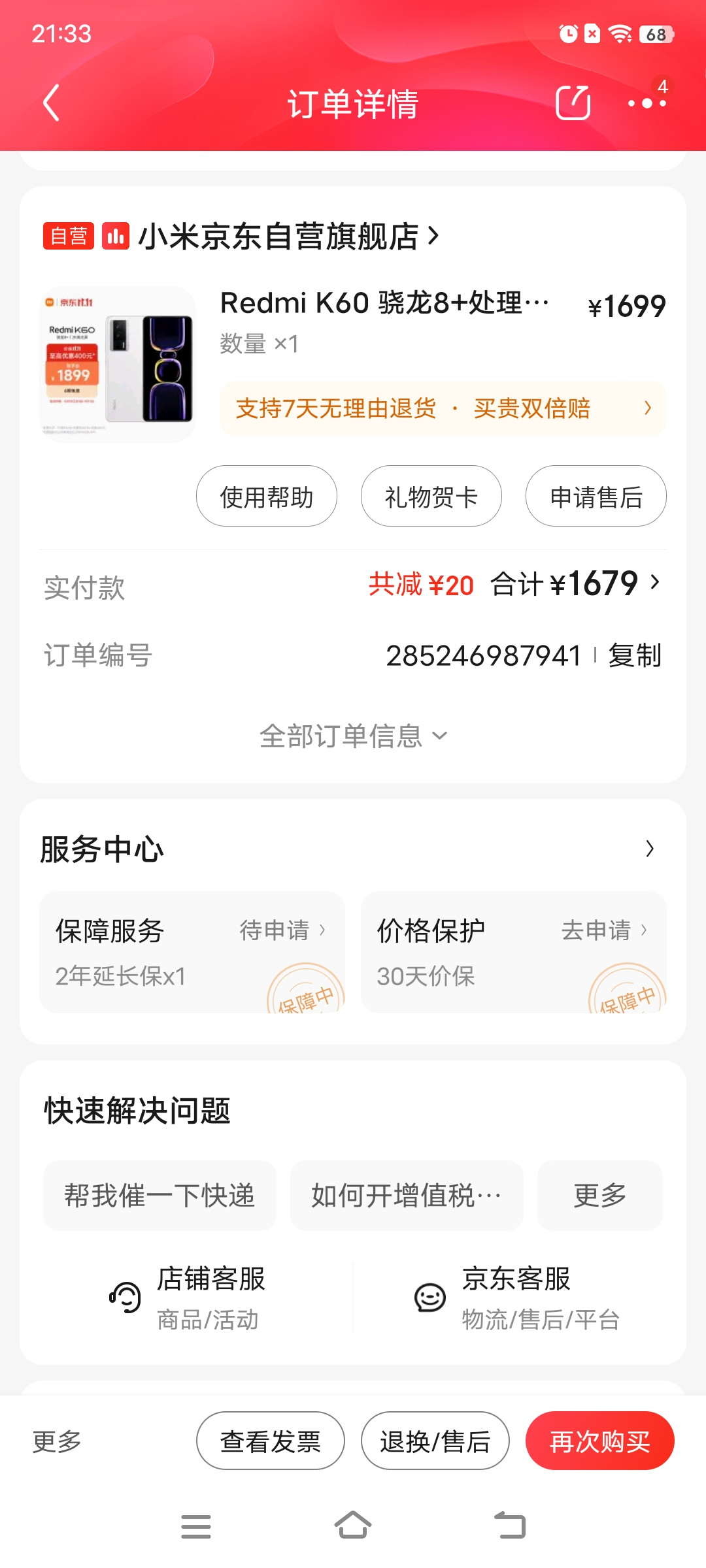Image resolution: width=706 pixels, height=1568 pixels.
Task: Tap 申请售后 for this item
Action: (x=596, y=497)
